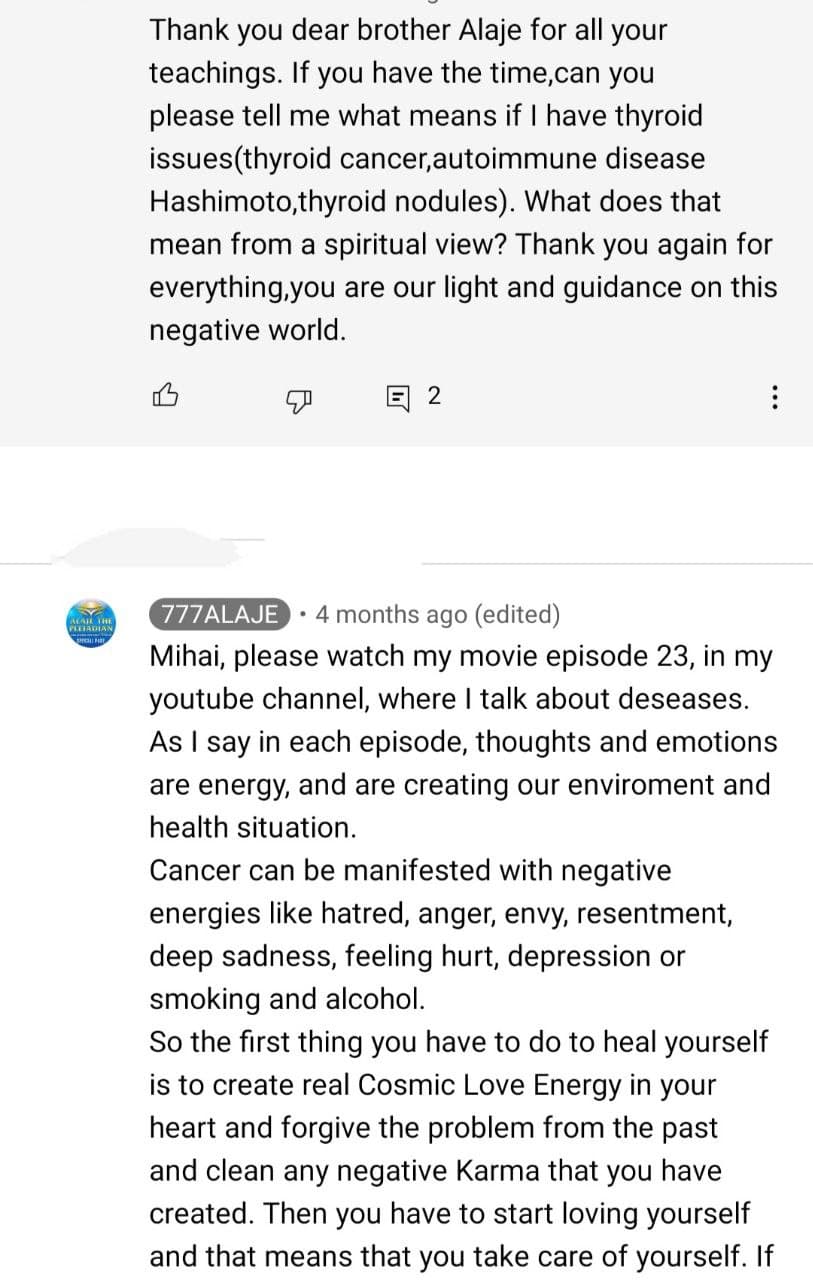View the Alaje the Pleiadian profile avatar
Image resolution: width=813 pixels, height=1280 pixels.
(x=92, y=624)
